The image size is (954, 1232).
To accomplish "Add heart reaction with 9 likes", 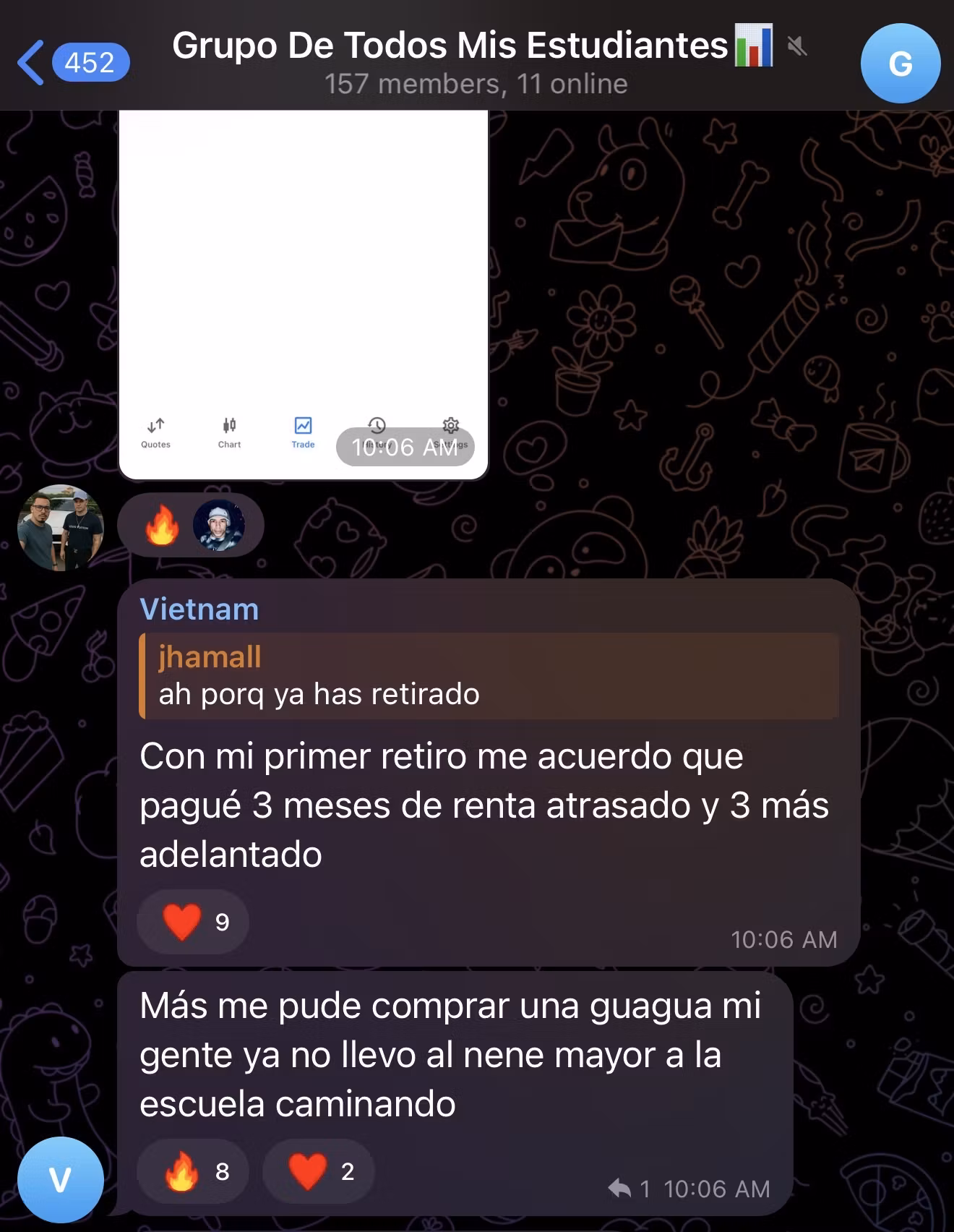I will point(193,922).
